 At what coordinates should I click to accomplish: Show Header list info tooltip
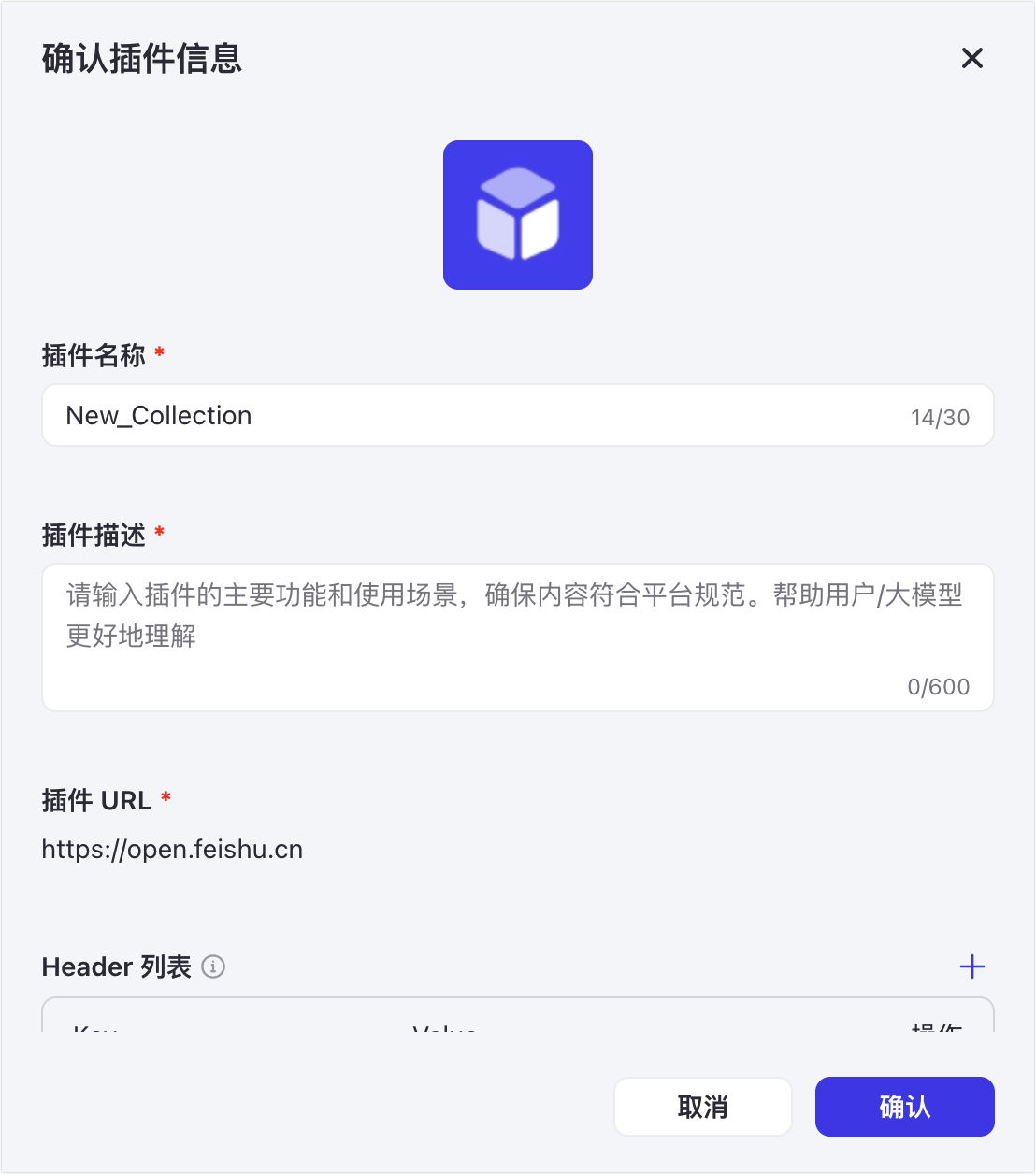coord(214,966)
